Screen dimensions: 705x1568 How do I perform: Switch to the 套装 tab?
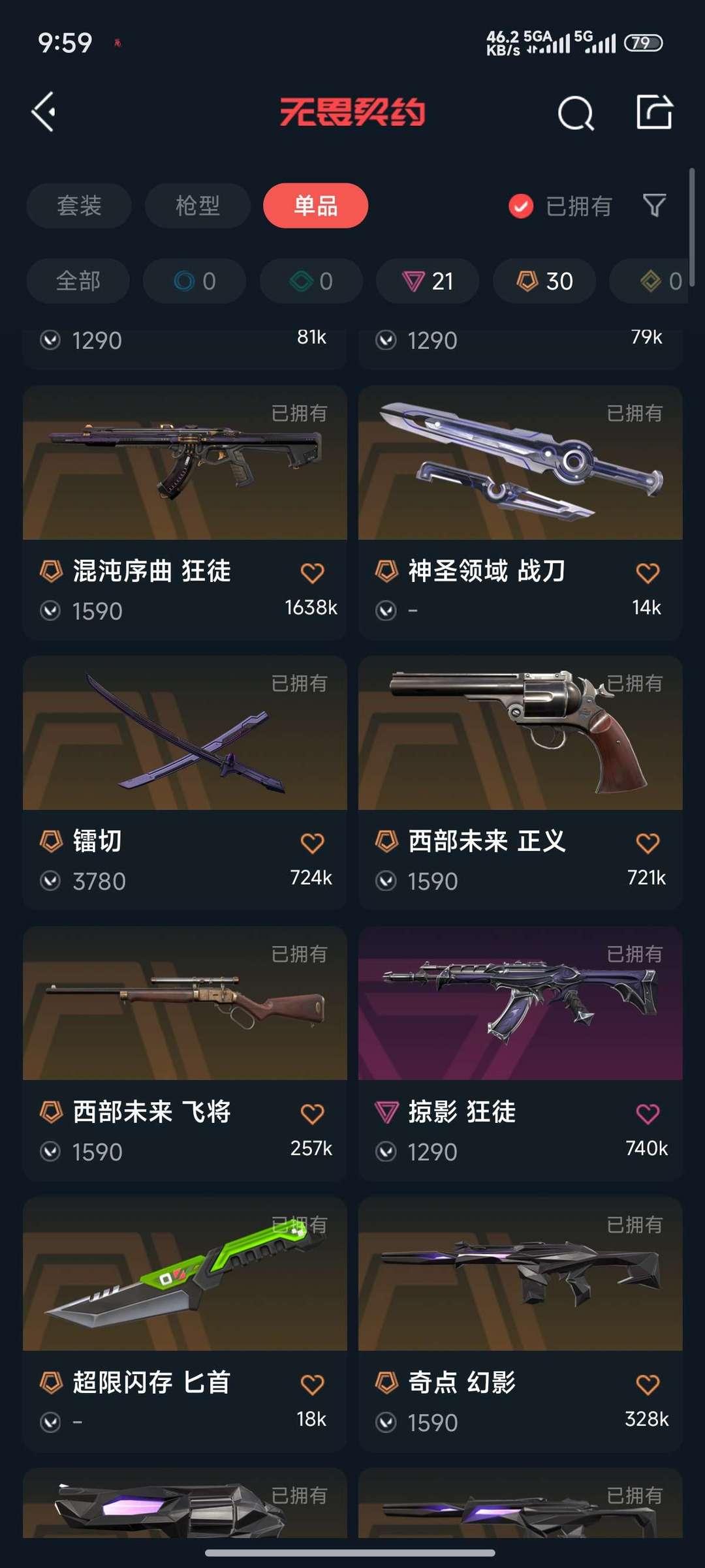tap(79, 206)
